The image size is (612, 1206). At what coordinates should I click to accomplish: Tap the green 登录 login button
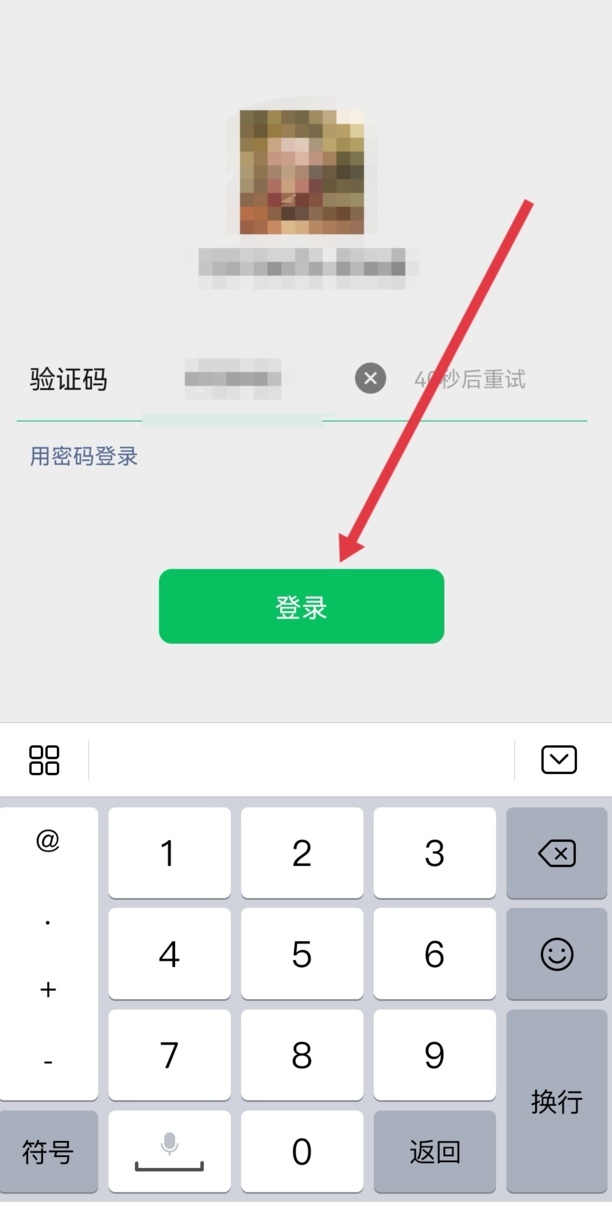point(301,606)
